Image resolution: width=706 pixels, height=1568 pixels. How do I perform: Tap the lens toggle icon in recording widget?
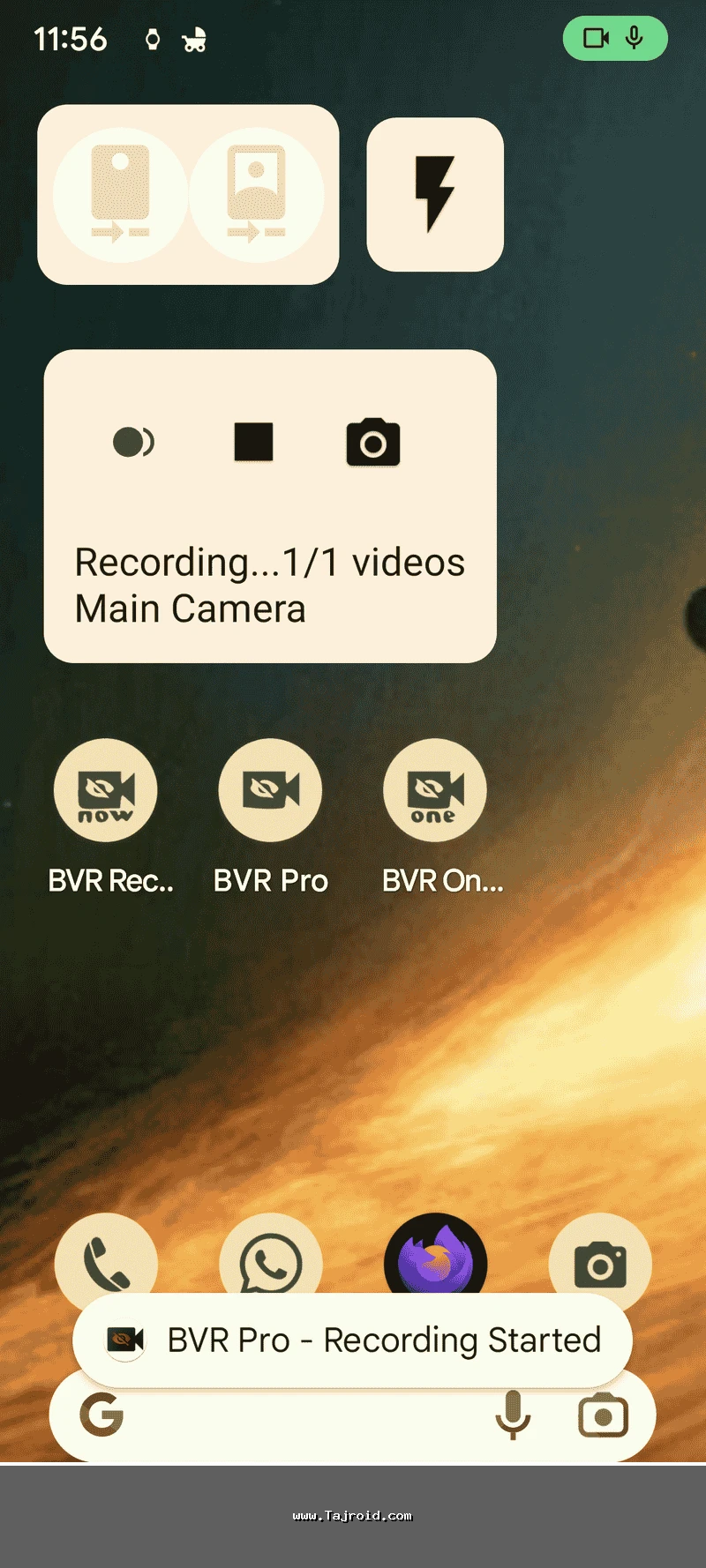point(133,442)
